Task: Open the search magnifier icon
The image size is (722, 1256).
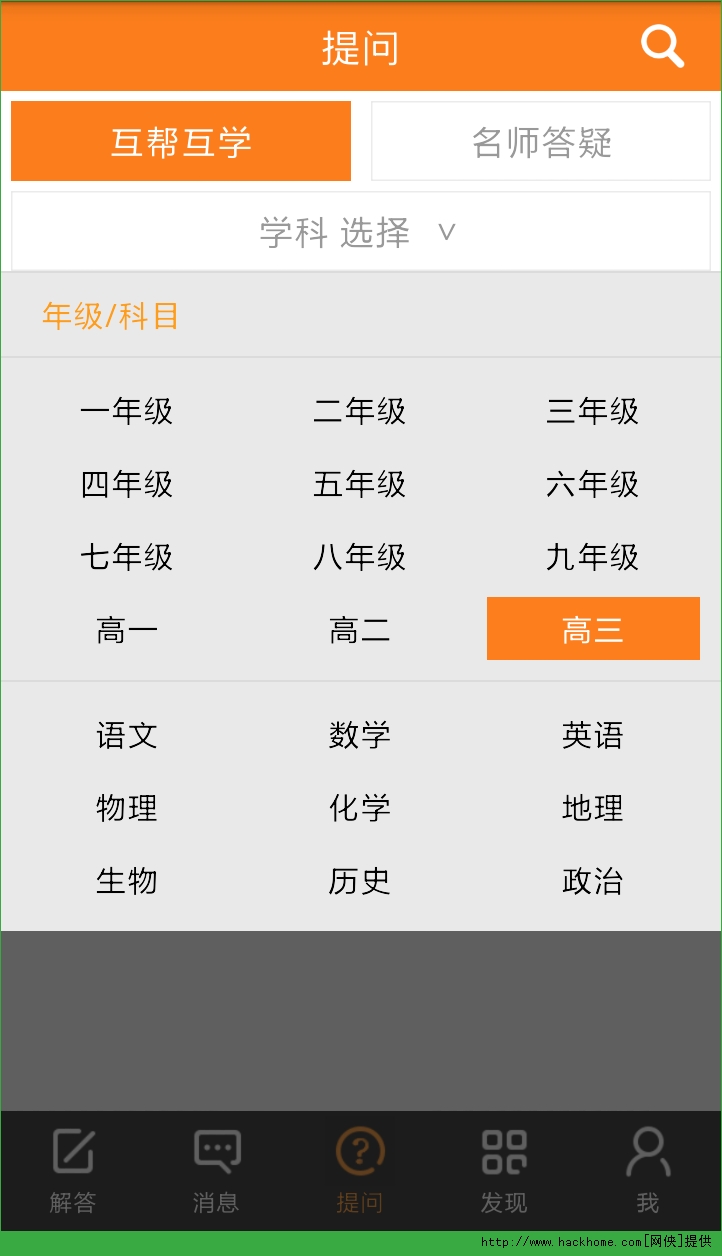Action: [x=662, y=46]
